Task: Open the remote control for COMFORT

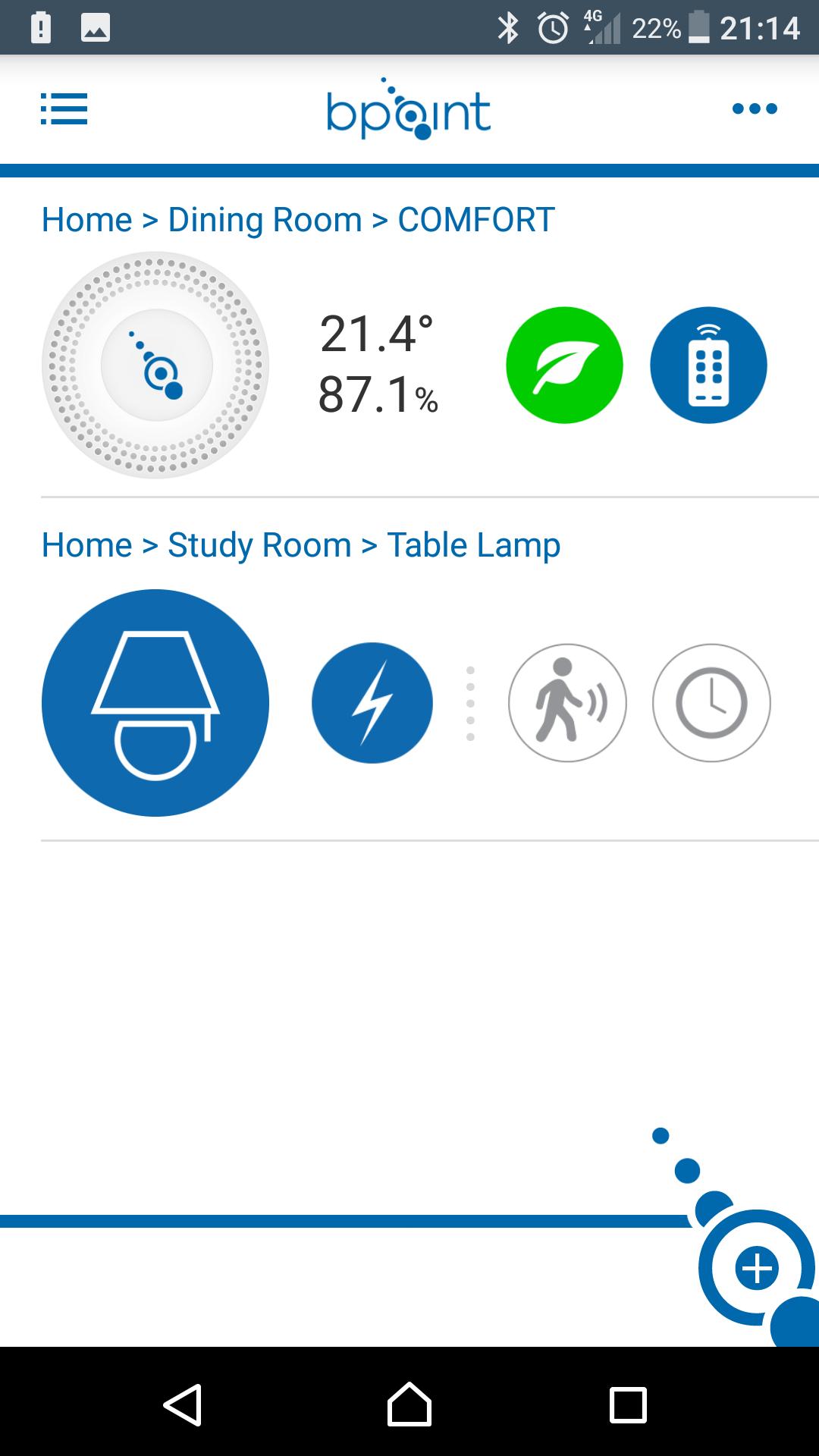Action: tap(708, 365)
